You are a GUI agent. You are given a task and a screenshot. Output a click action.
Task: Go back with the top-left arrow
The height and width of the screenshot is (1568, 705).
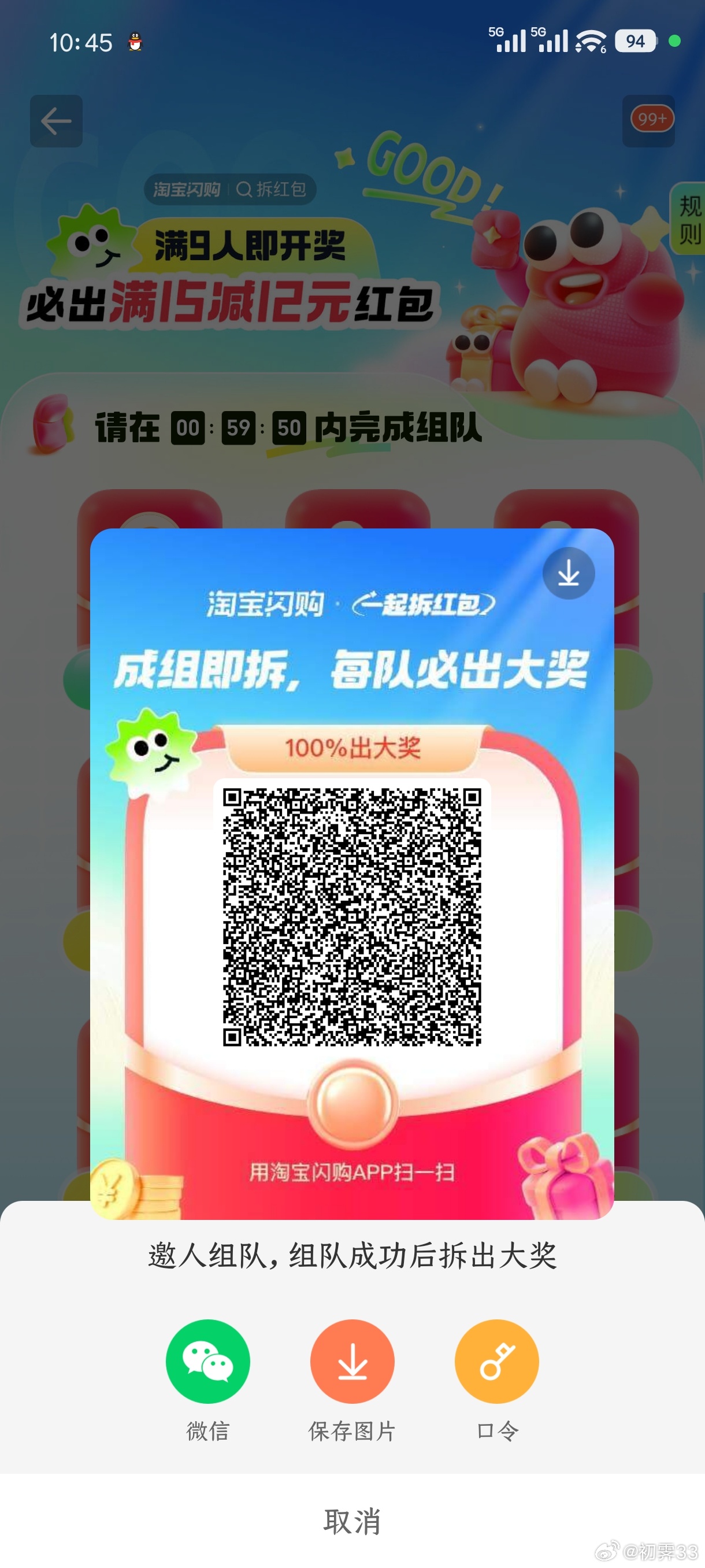pos(56,120)
